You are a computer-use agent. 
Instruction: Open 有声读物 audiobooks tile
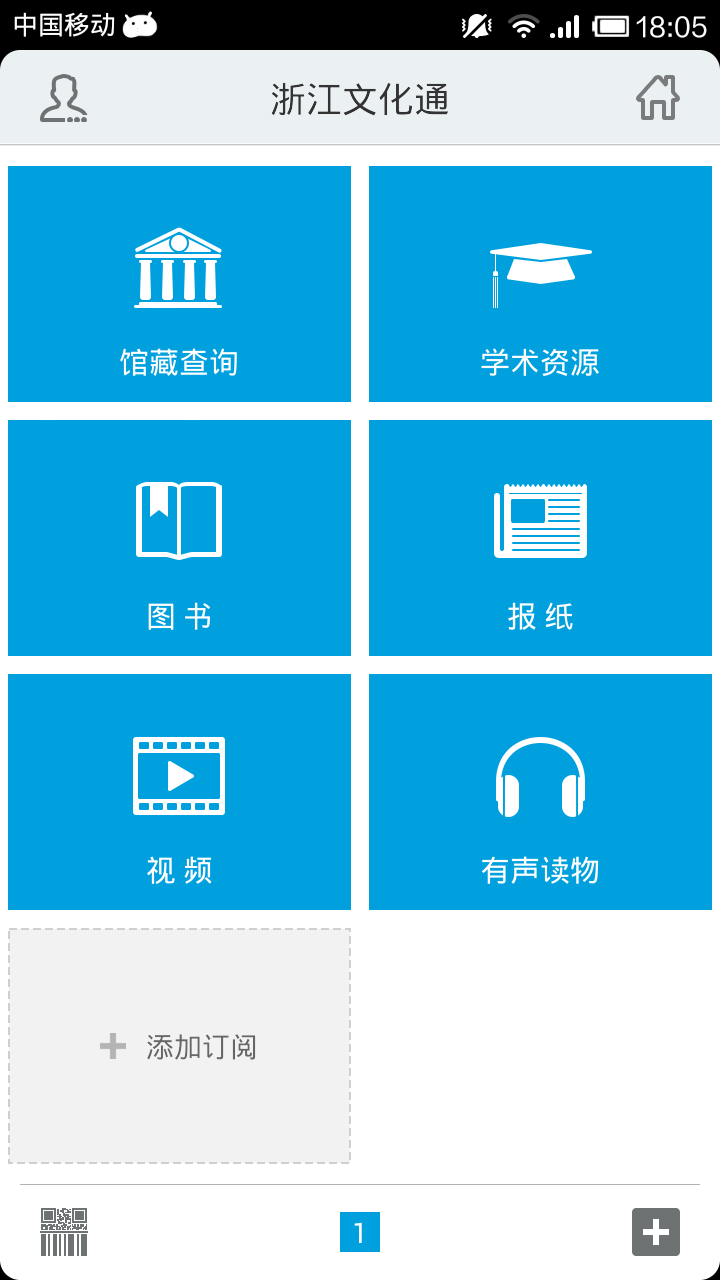[540, 792]
